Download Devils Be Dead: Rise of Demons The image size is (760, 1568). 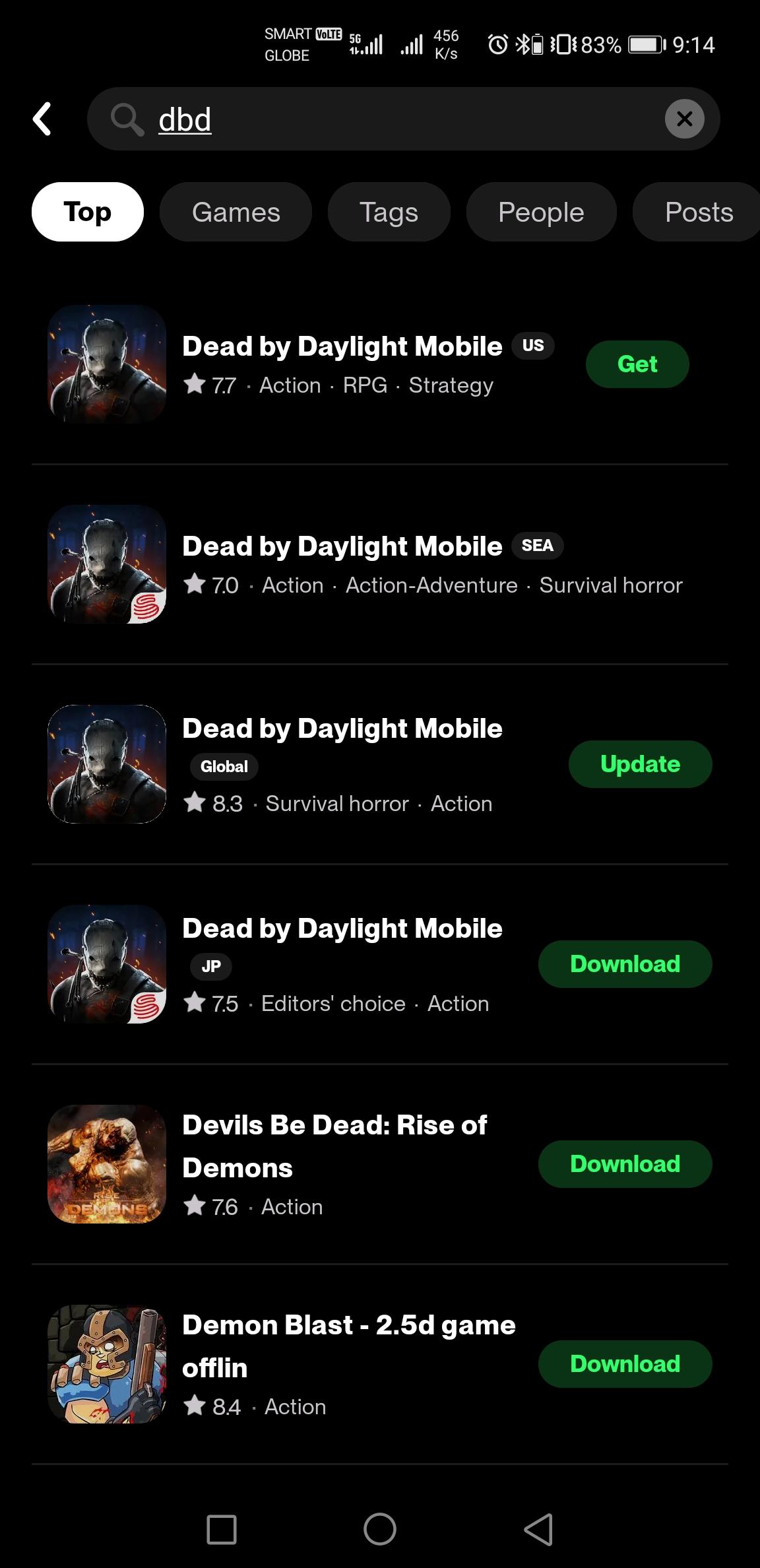pyautogui.click(x=625, y=1164)
